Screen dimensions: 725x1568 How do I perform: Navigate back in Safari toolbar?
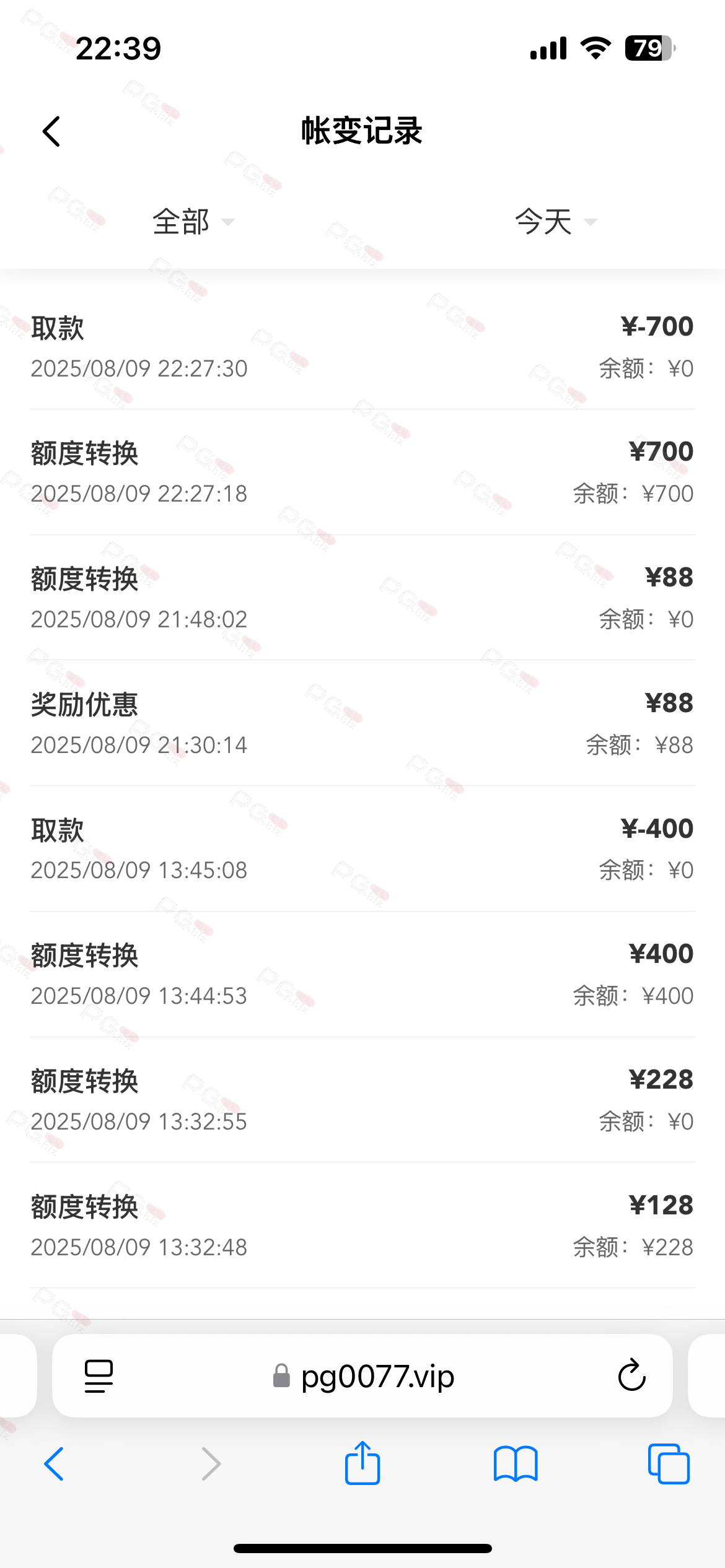[54, 1464]
